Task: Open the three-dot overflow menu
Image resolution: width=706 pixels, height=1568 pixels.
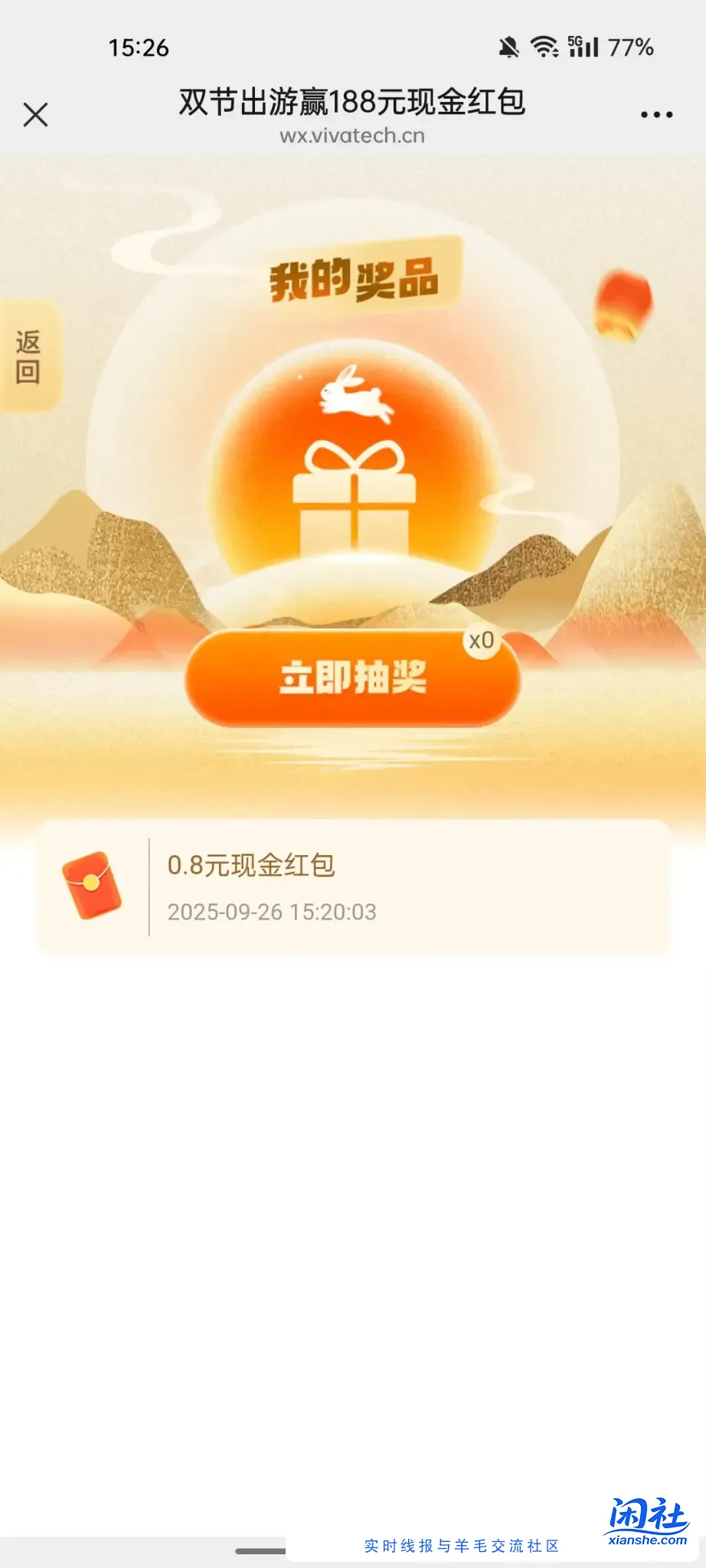Action: [x=656, y=115]
